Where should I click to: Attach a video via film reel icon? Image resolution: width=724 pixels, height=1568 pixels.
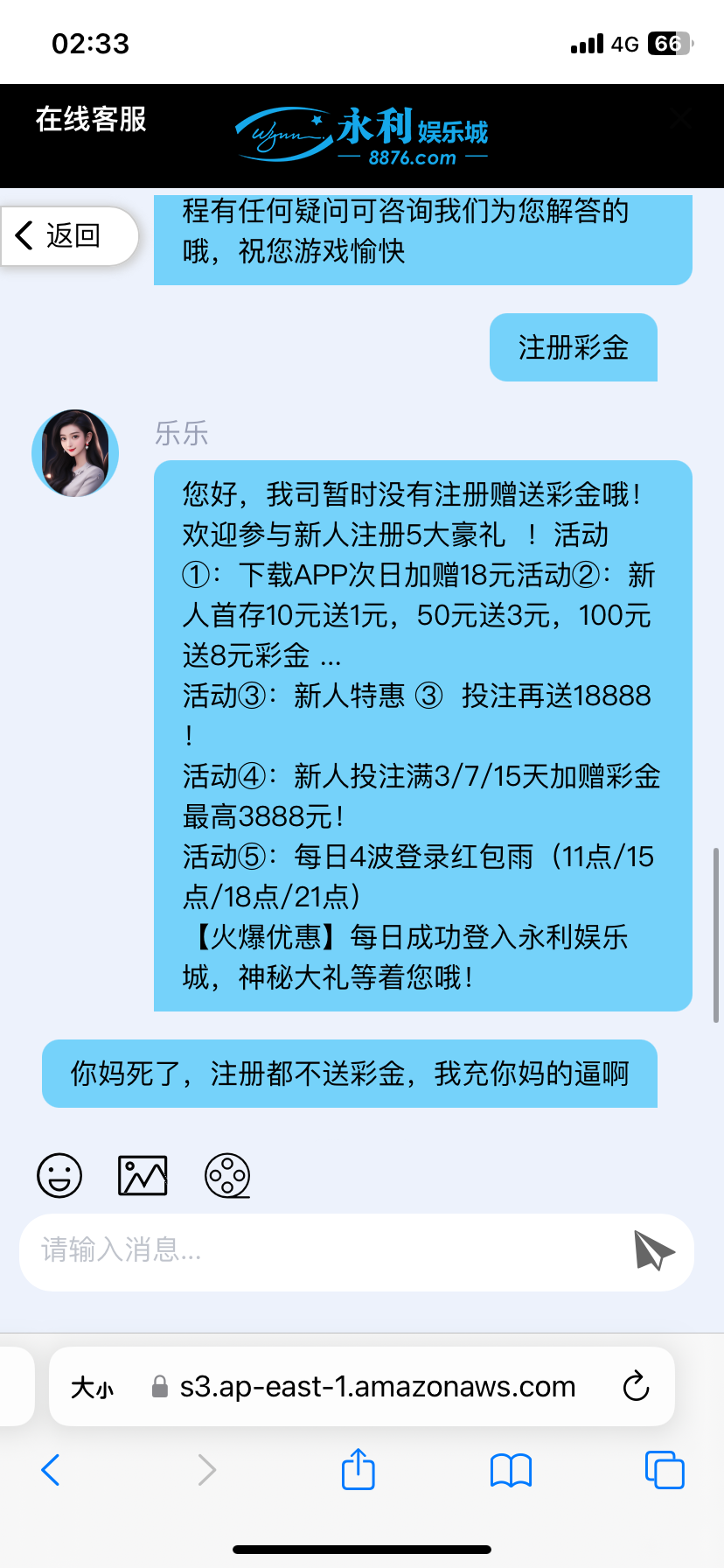click(x=227, y=1175)
